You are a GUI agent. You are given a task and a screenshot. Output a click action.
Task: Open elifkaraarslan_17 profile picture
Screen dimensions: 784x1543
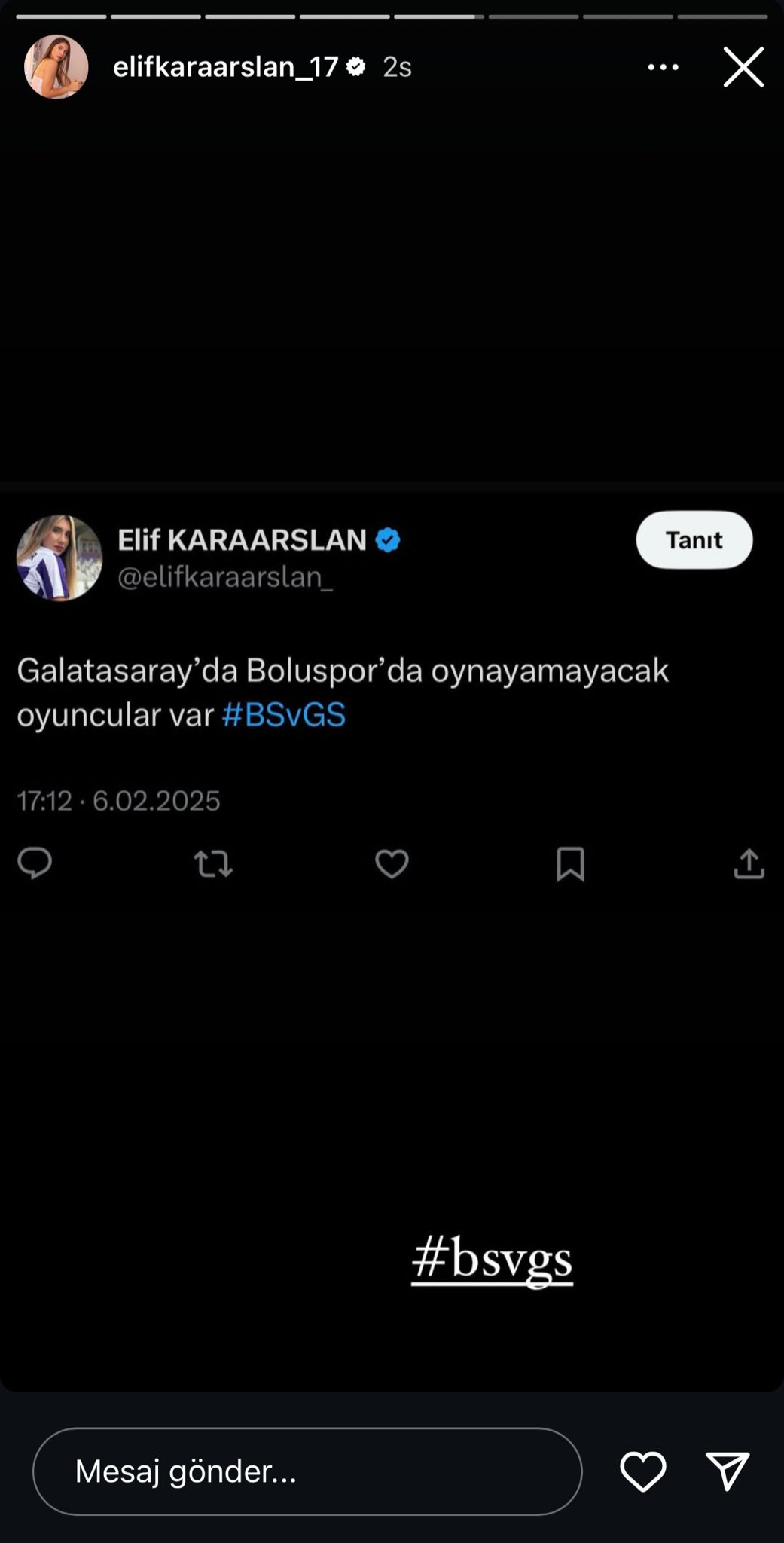tap(56, 67)
